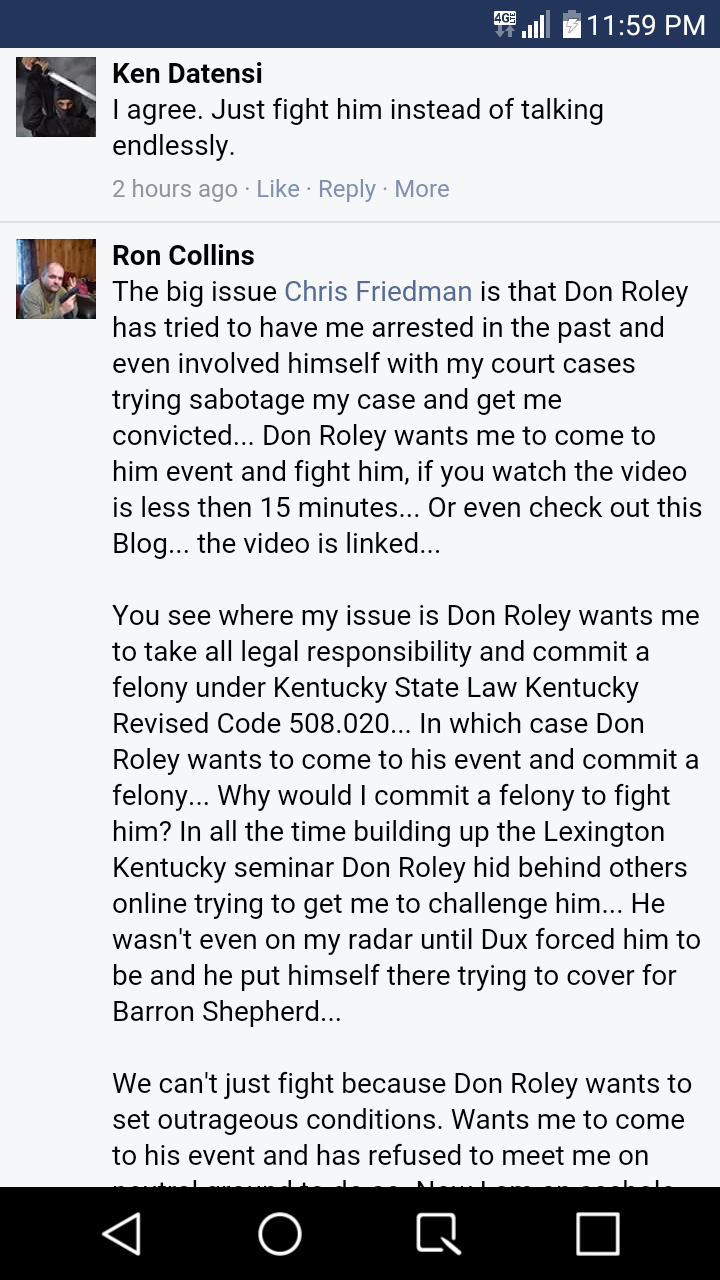Go back using the system back button
This screenshot has width=720, height=1280.
122,1234
